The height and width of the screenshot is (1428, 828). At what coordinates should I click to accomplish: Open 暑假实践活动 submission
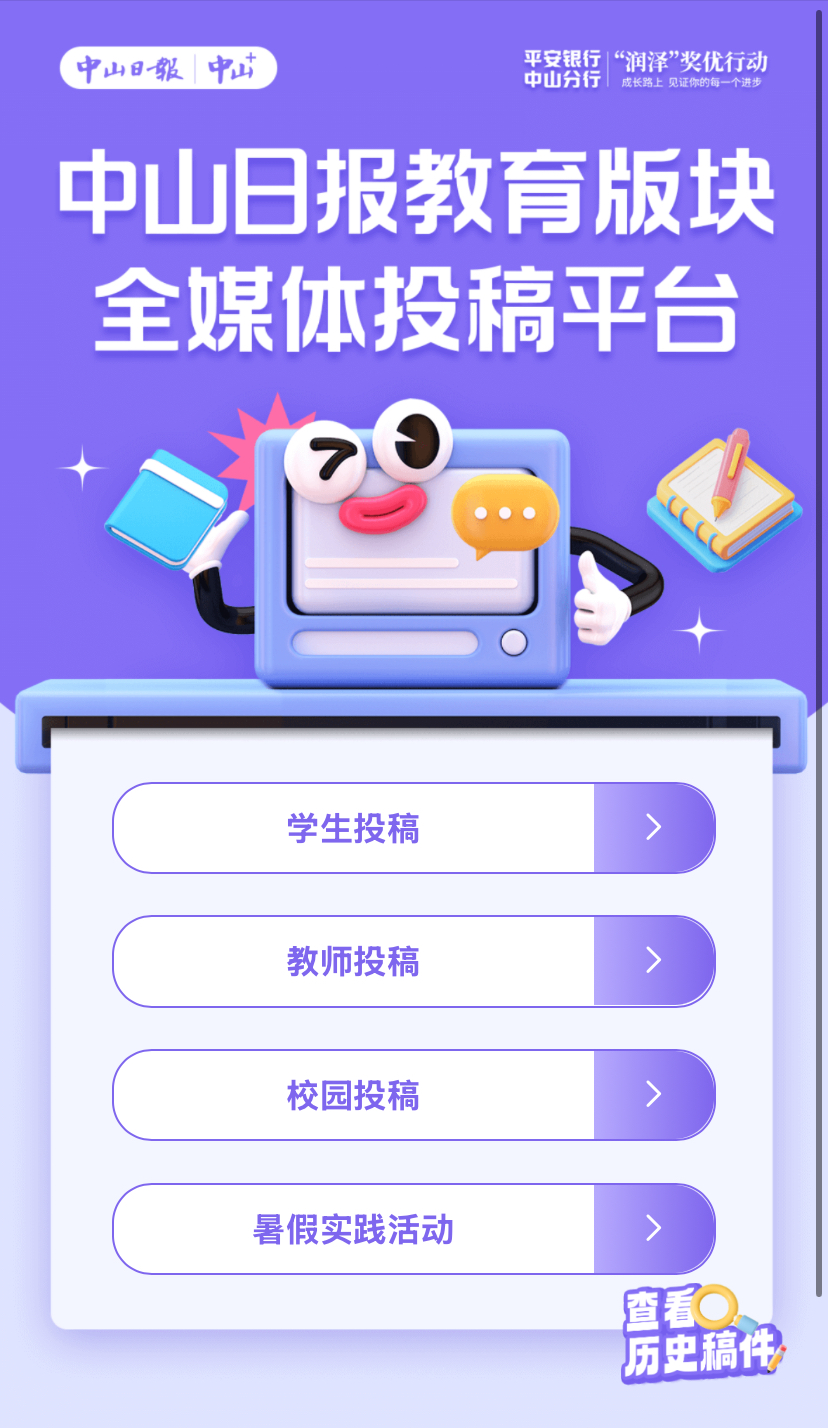point(413,1229)
